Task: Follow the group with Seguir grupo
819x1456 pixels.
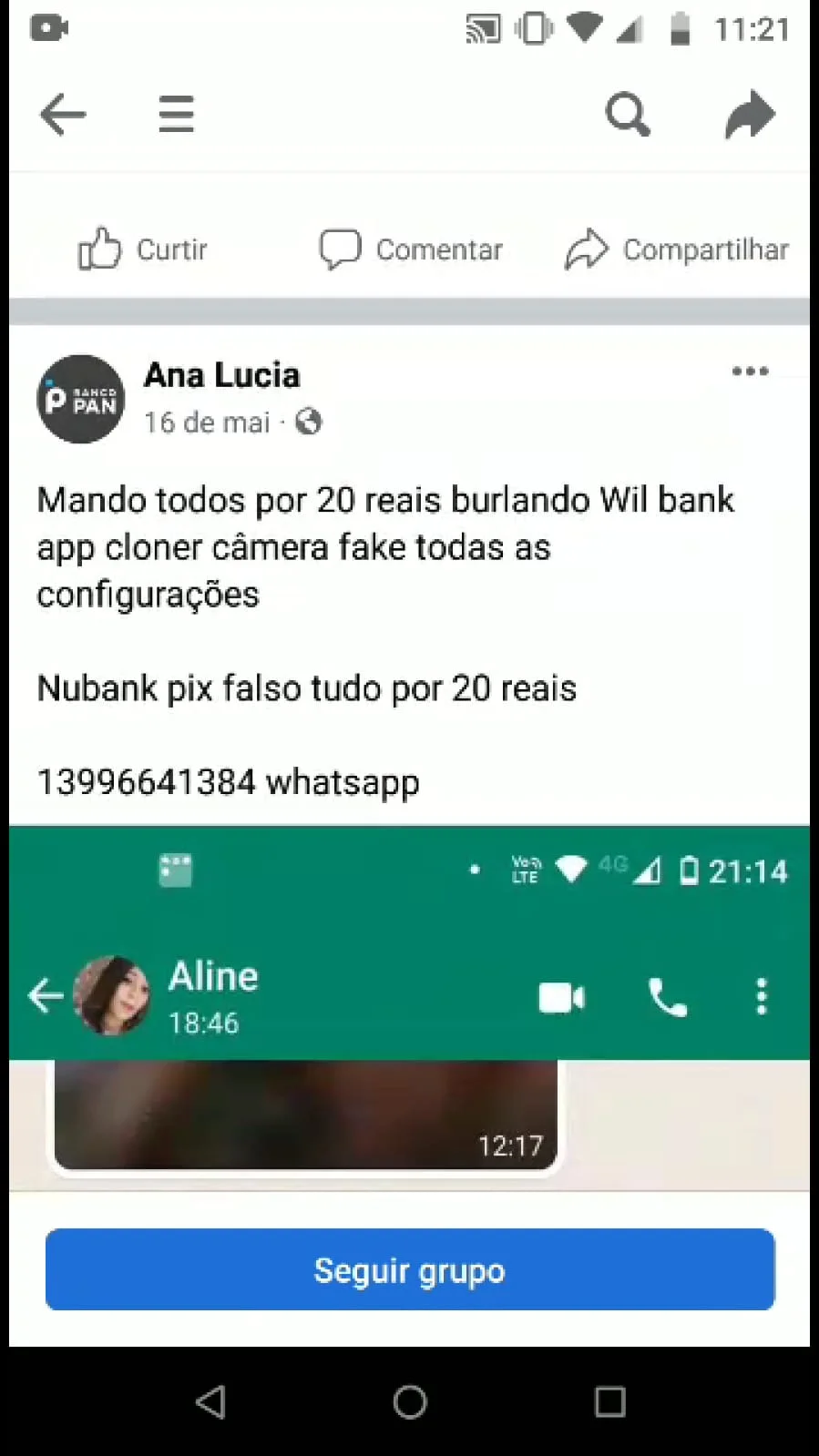Action: (410, 1269)
